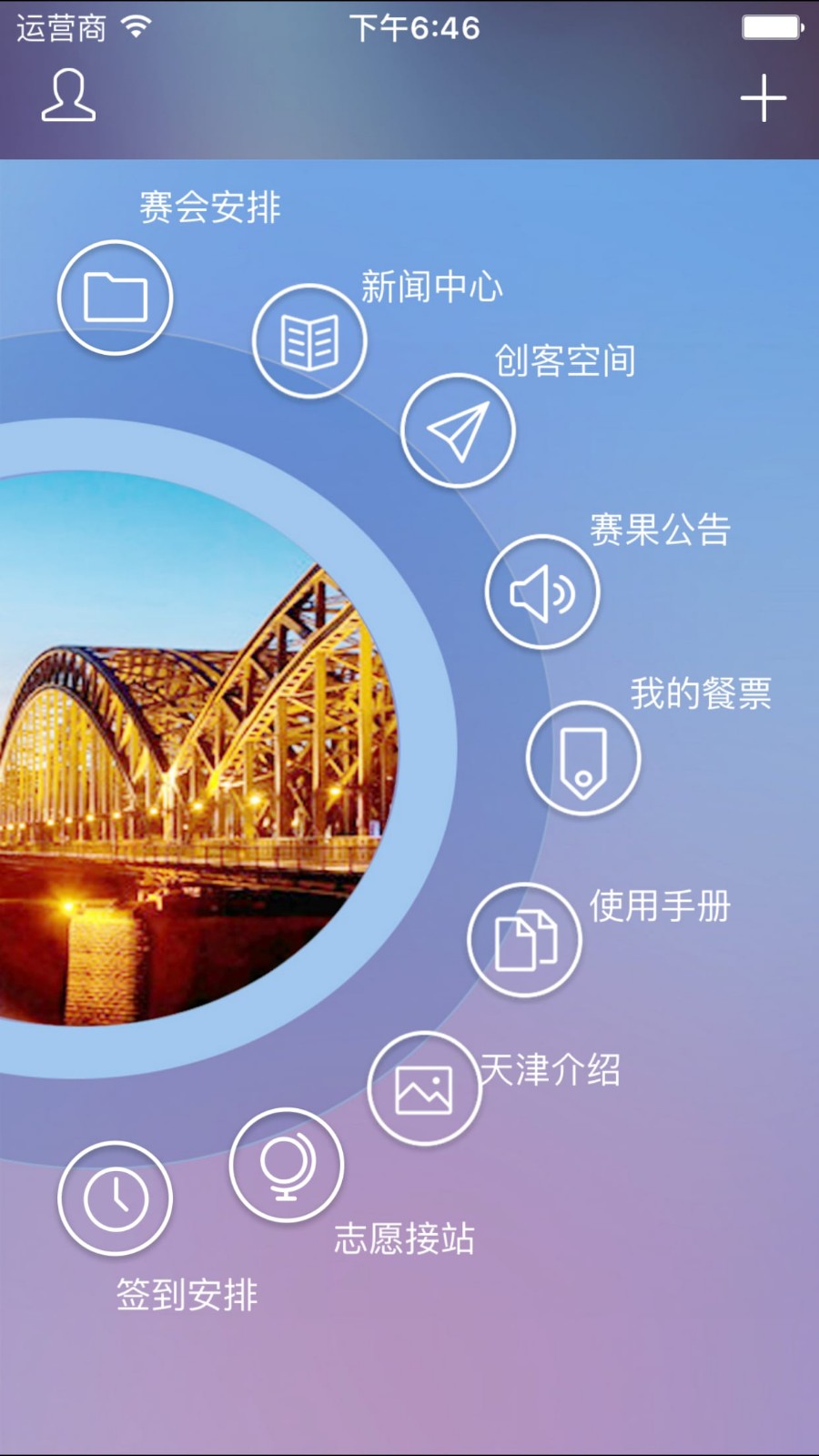Open the user profile icon
Image resolution: width=819 pixels, height=1456 pixels.
pos(68,96)
